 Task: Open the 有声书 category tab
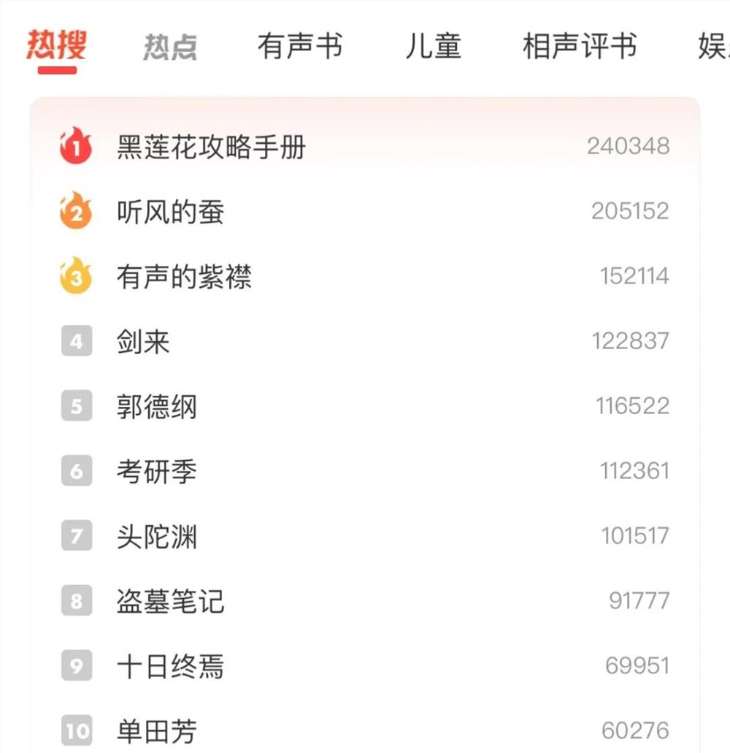point(302,45)
